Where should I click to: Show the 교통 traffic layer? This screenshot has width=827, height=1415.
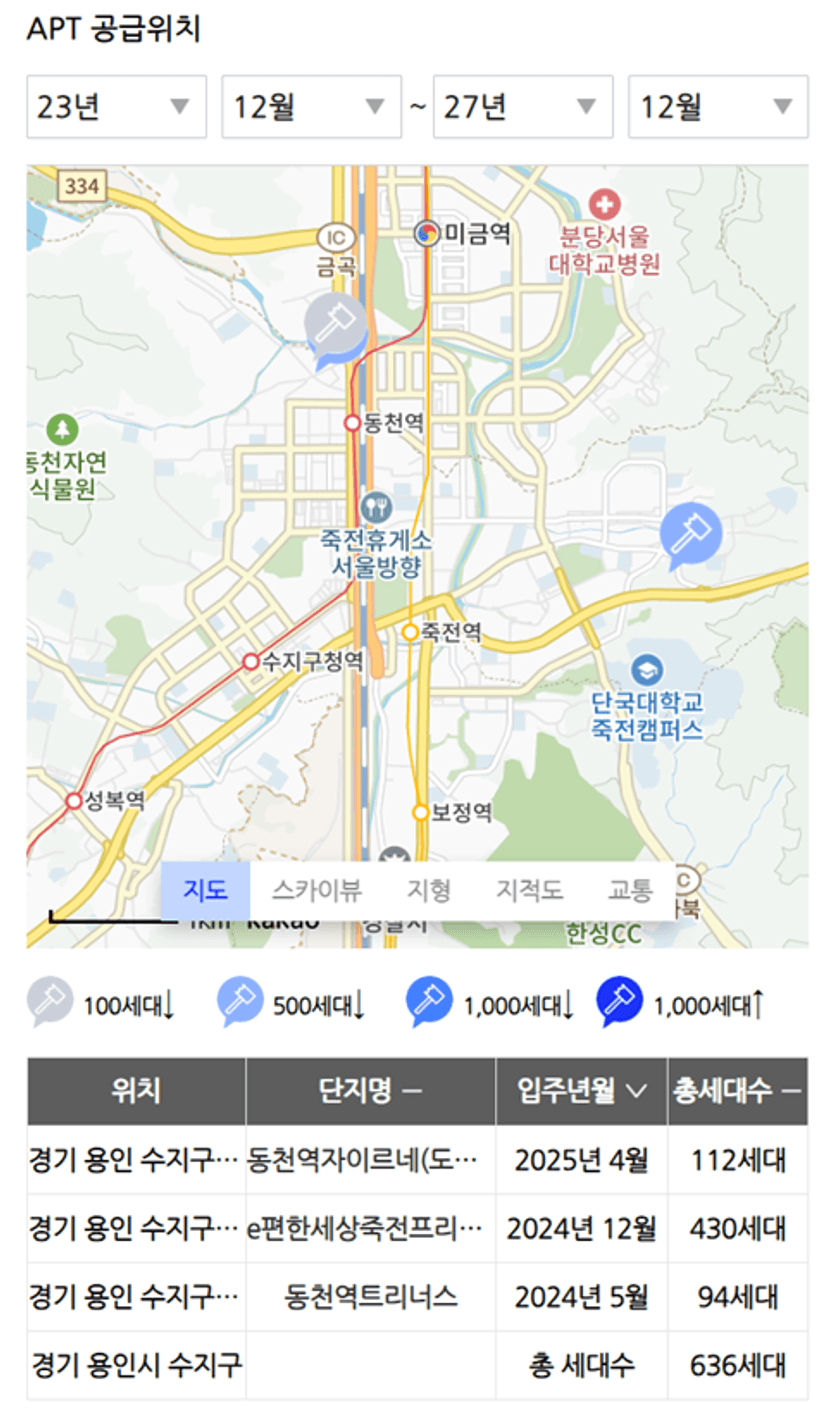click(x=630, y=890)
